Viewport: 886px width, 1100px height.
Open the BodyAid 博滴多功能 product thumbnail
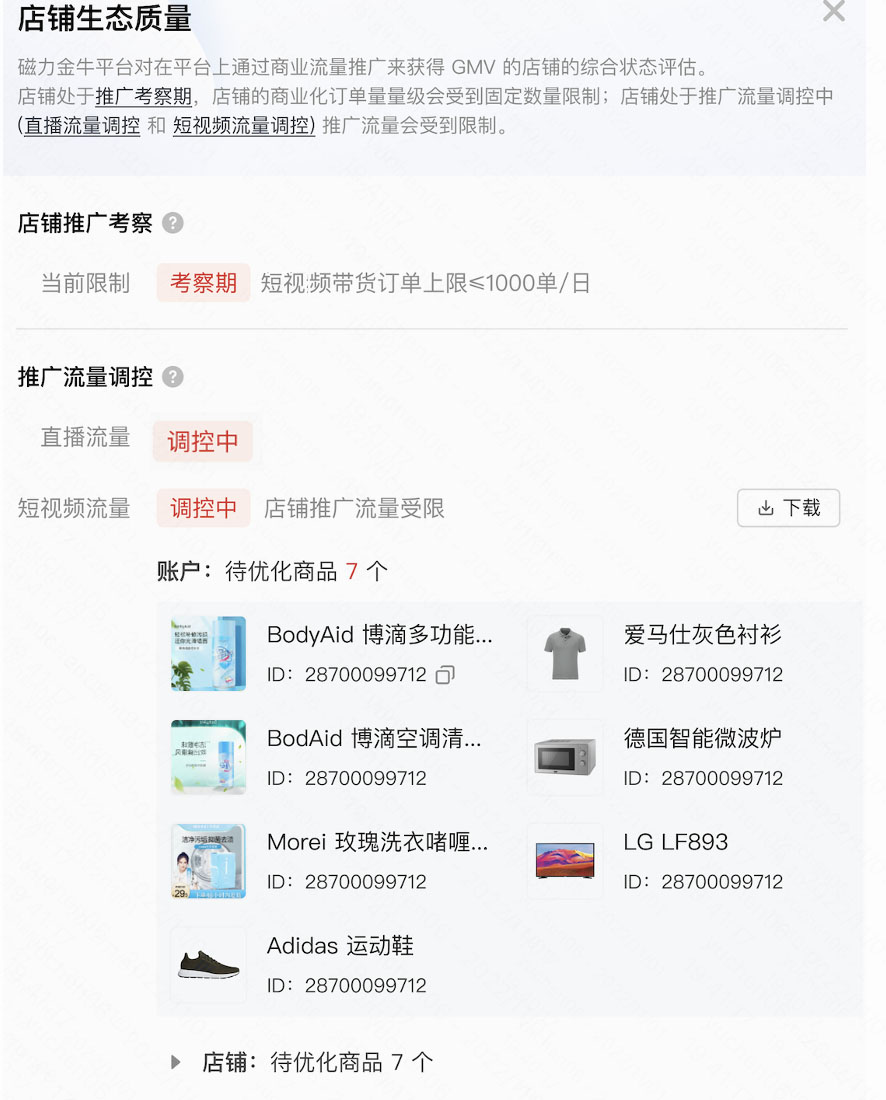coord(208,654)
